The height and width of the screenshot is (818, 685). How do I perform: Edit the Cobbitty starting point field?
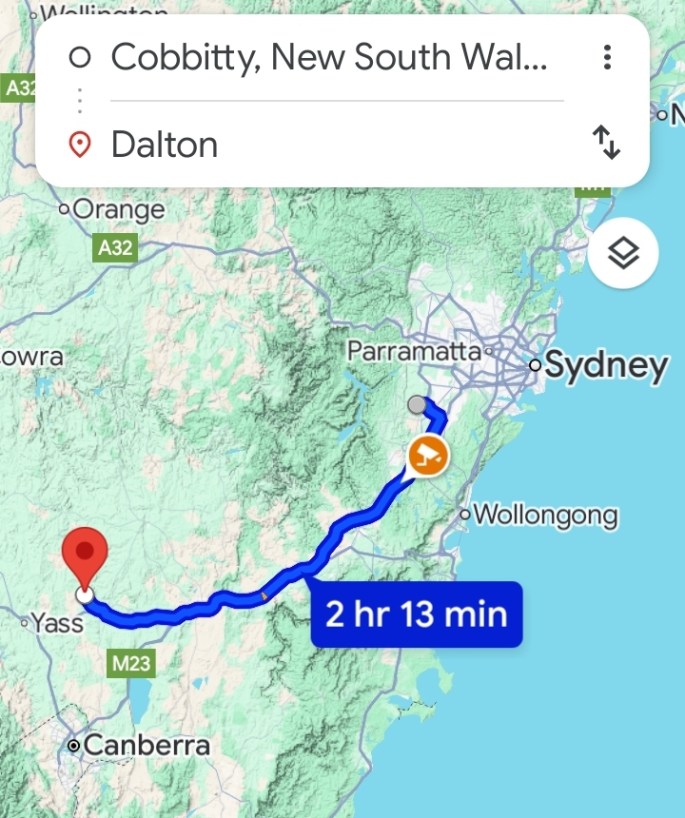click(328, 57)
